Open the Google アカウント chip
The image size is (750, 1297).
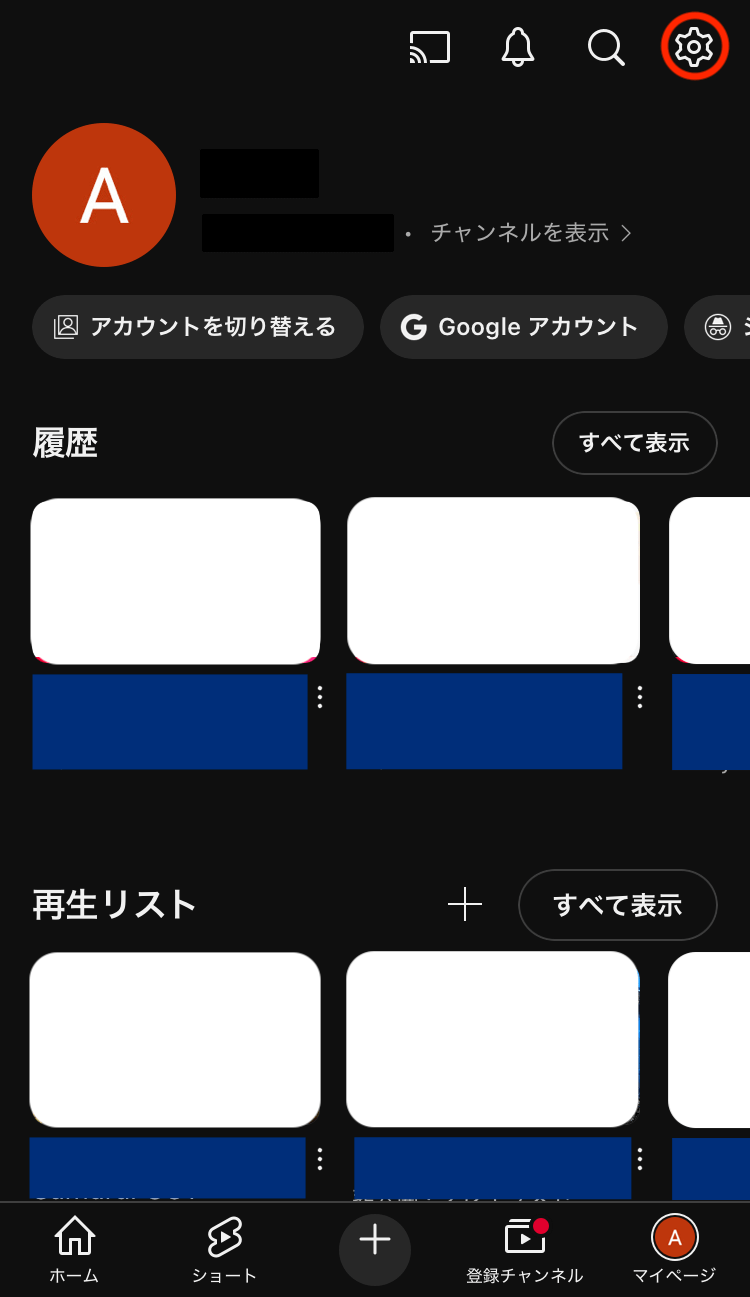(524, 327)
